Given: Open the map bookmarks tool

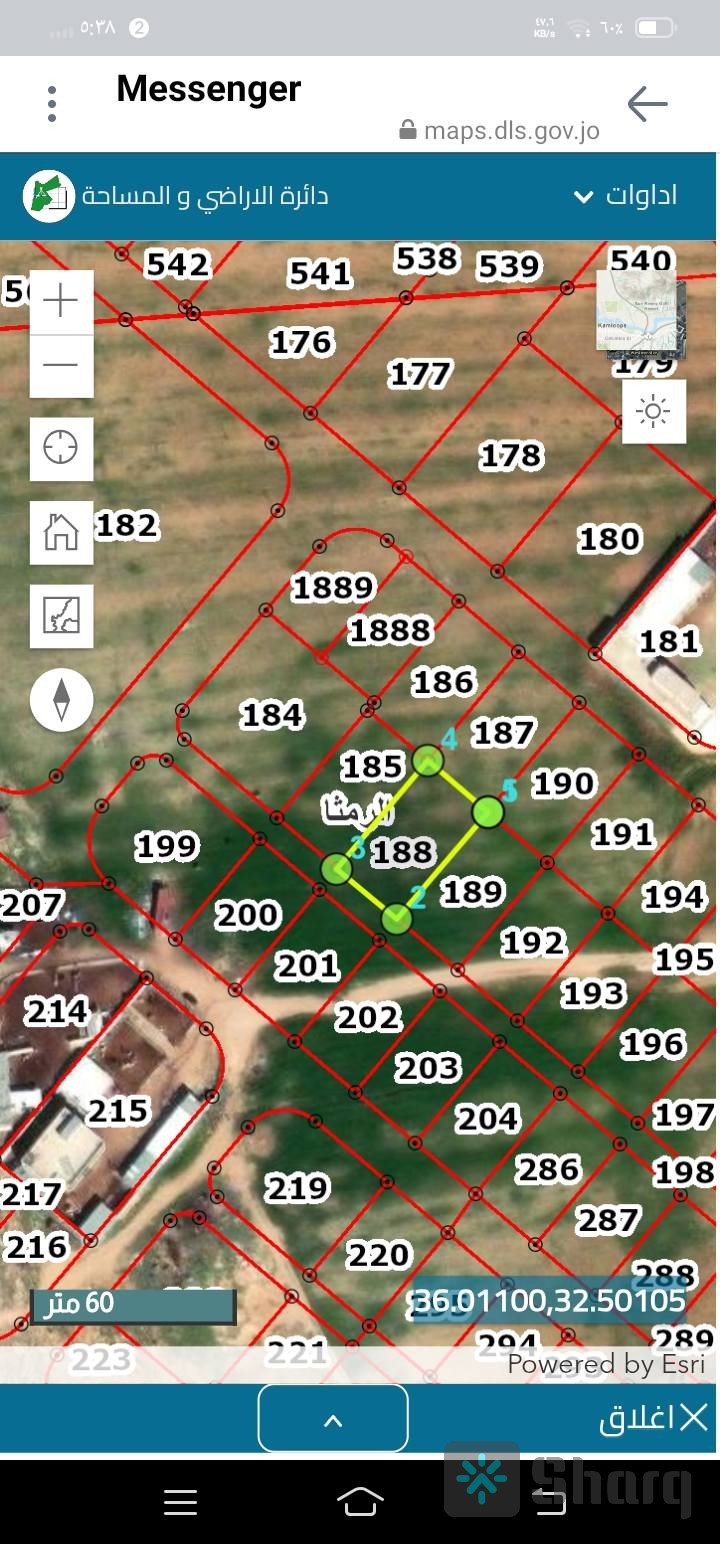Looking at the screenshot, I should (61, 616).
